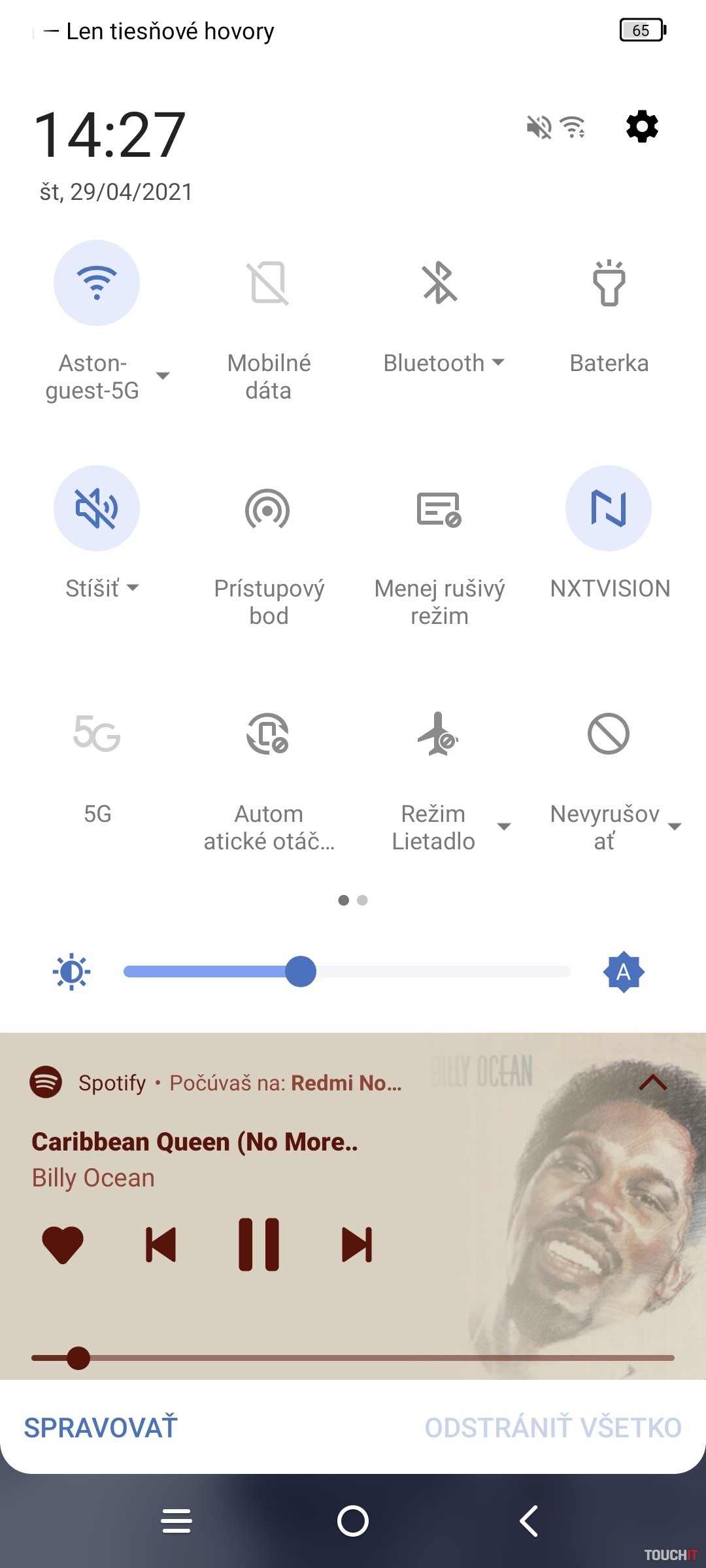The image size is (706, 1568).
Task: Like Caribbean Queen with the heart icon
Action: click(63, 1245)
